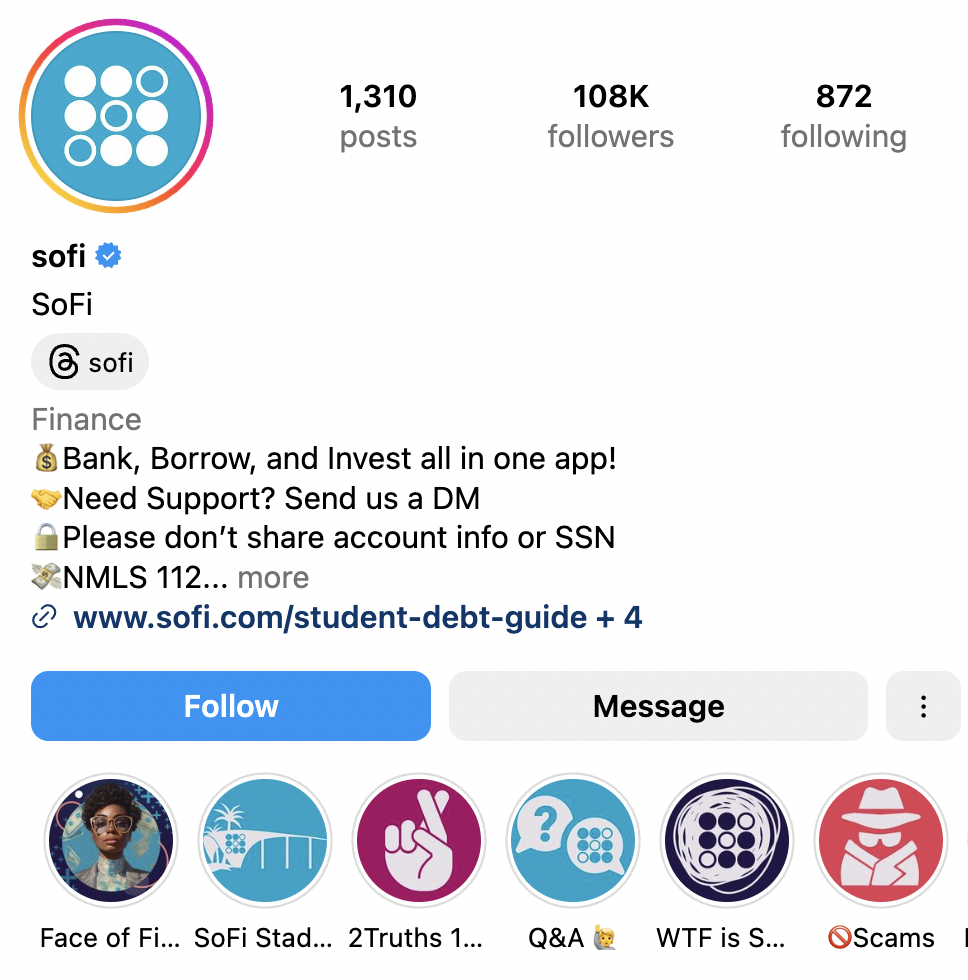Screen dimensions: 968x980
Task: Open the sofi Threads badge
Action: (x=90, y=362)
